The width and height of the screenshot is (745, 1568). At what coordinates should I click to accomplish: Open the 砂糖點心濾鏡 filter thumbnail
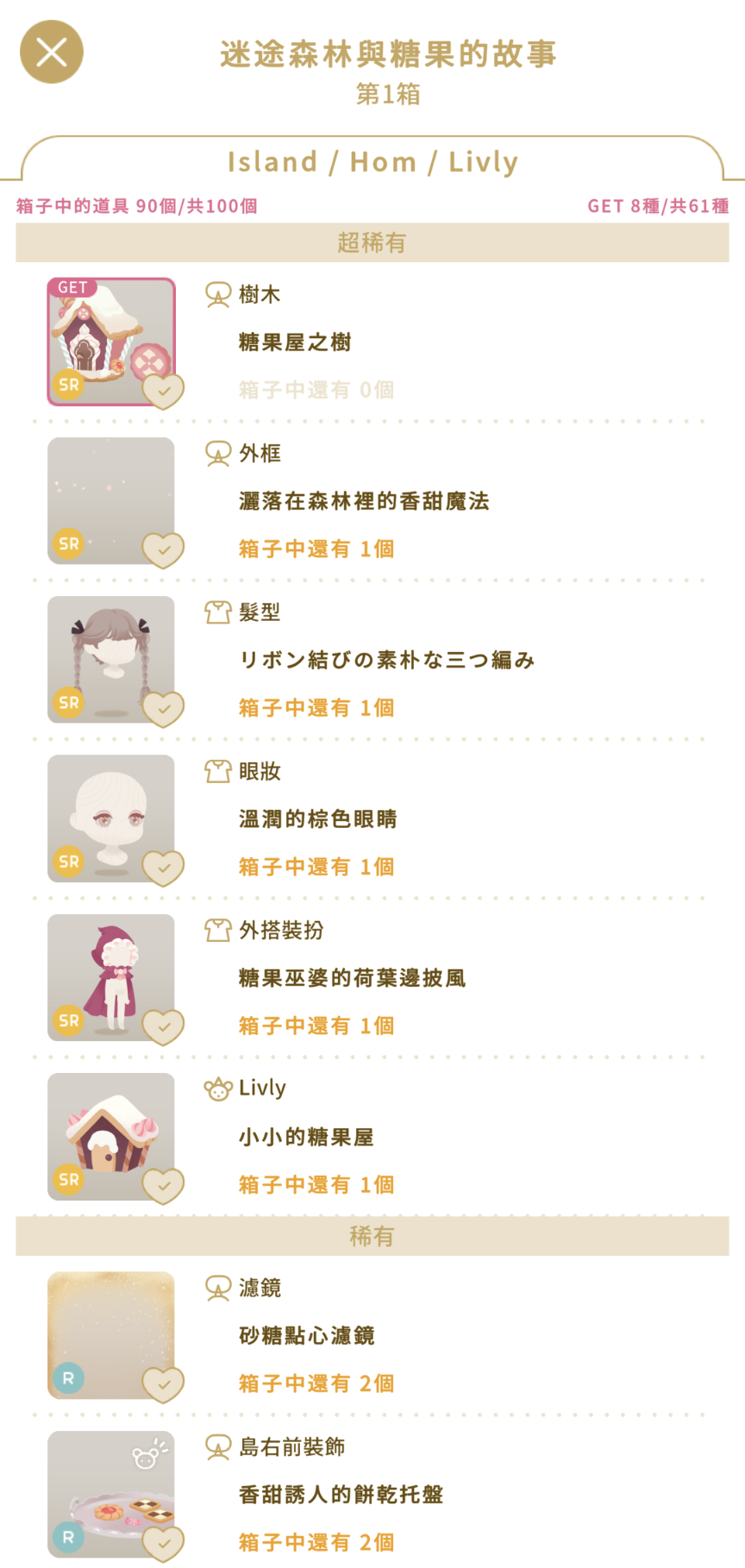(110, 1334)
